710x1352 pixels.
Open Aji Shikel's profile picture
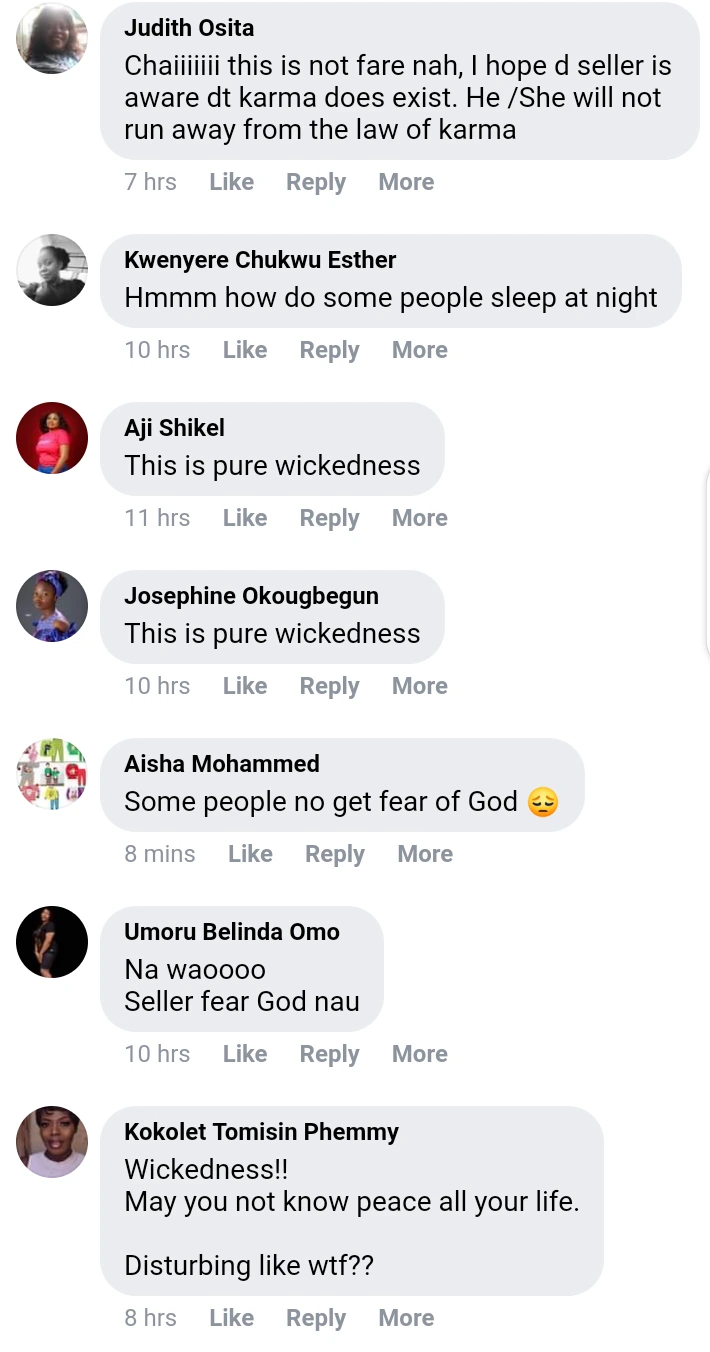(52, 438)
